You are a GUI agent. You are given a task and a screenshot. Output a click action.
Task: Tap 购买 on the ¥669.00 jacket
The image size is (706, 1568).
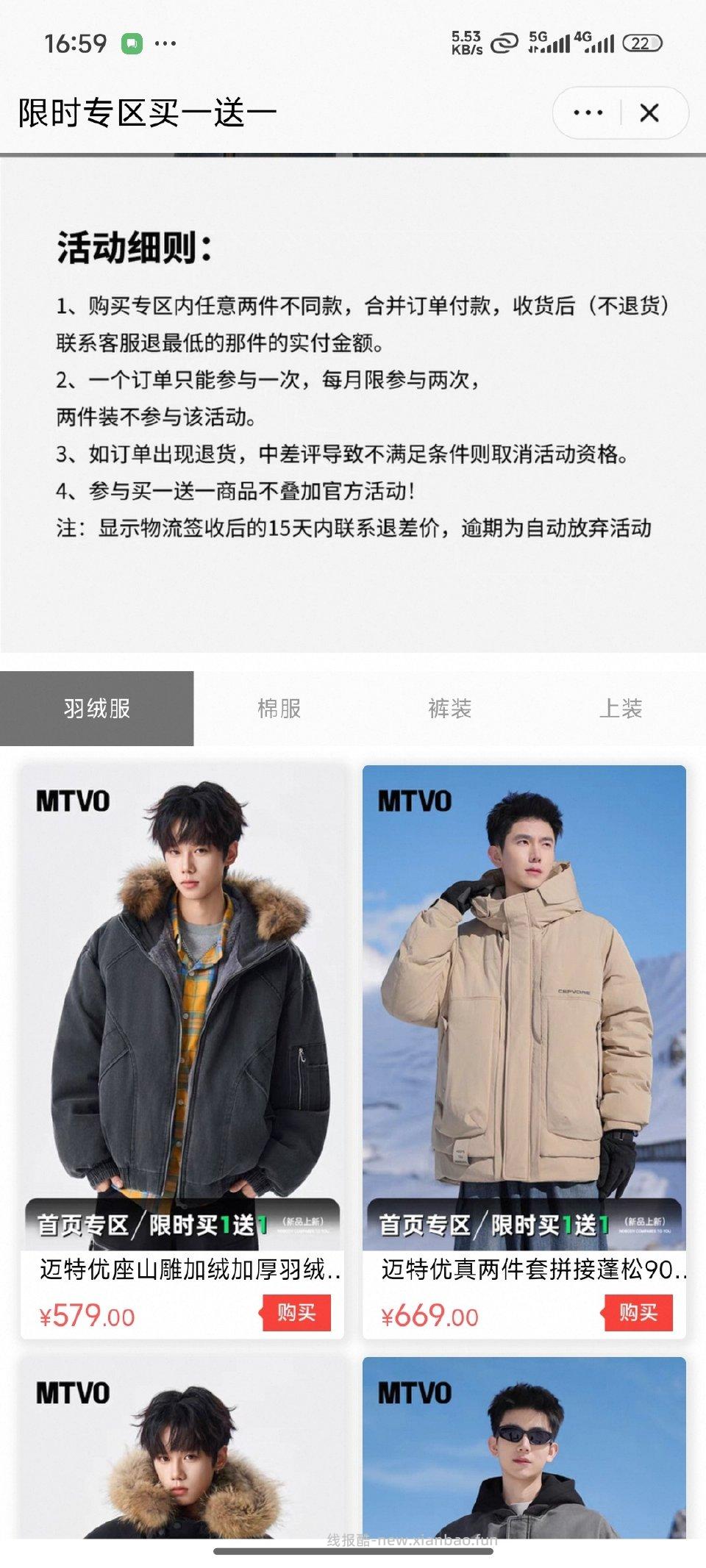(x=638, y=1313)
